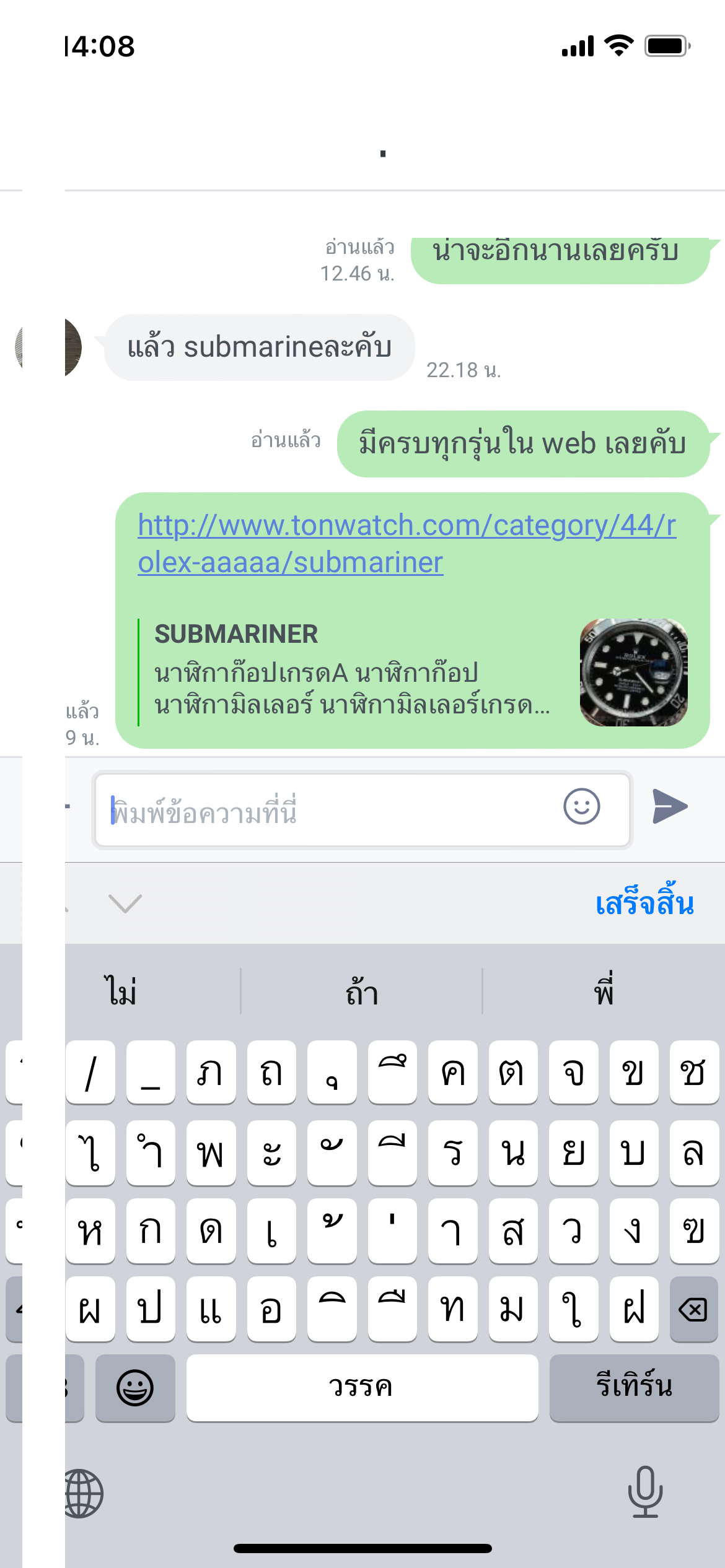Image resolution: width=725 pixels, height=1568 pixels.
Task: Select the suggestion ไม่
Action: tap(121, 991)
